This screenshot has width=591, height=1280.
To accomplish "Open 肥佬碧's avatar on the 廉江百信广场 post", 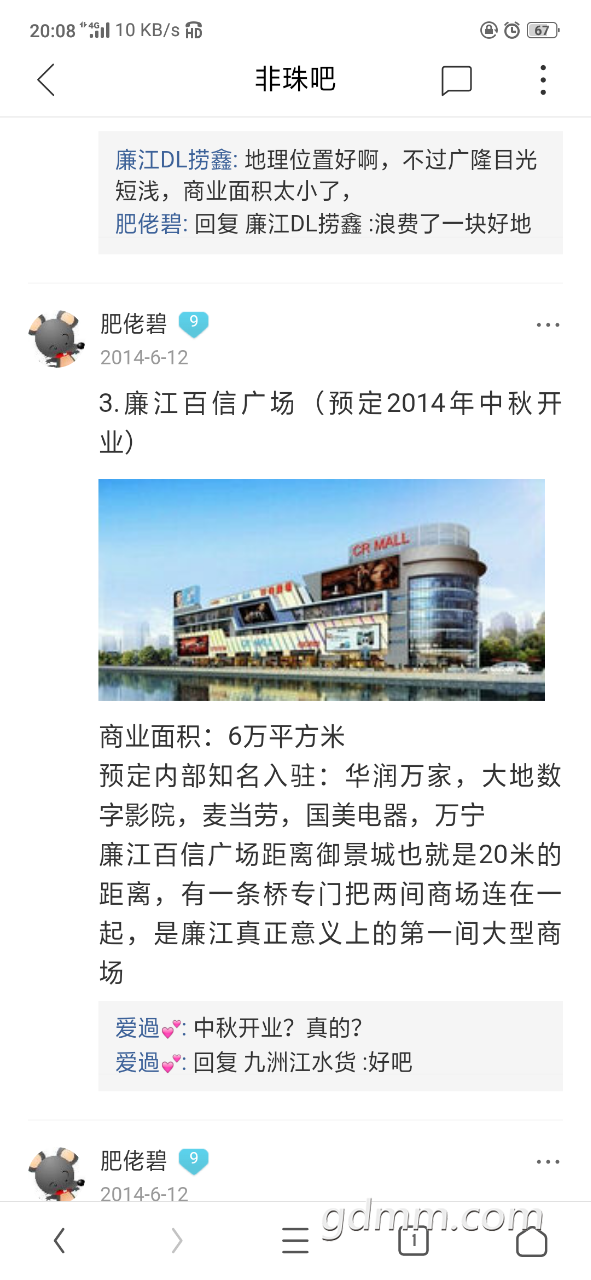I will 56,338.
